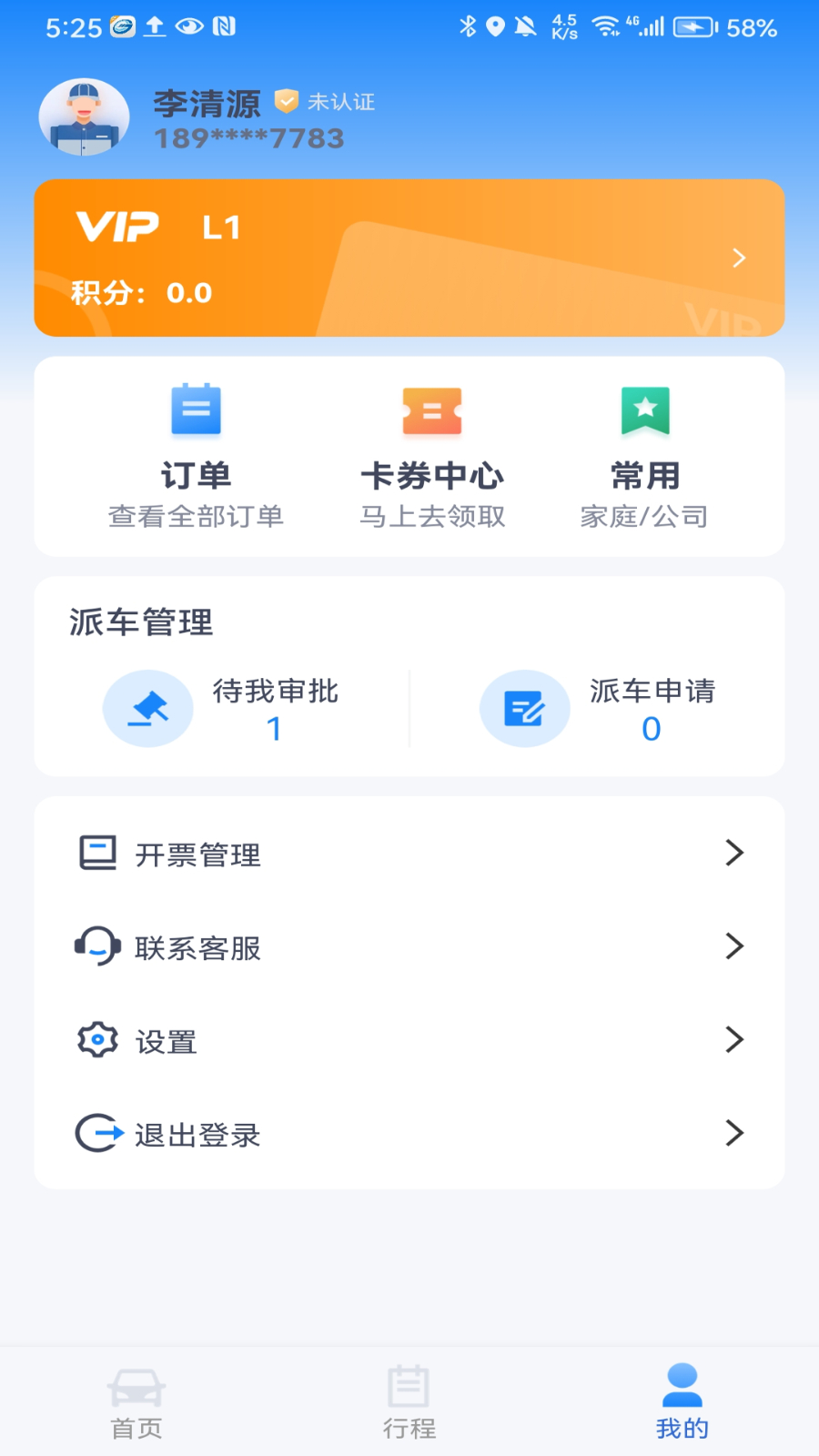Screen dimensions: 819x1456
Task: Expand 设置 via its right chevron
Action: click(733, 1040)
